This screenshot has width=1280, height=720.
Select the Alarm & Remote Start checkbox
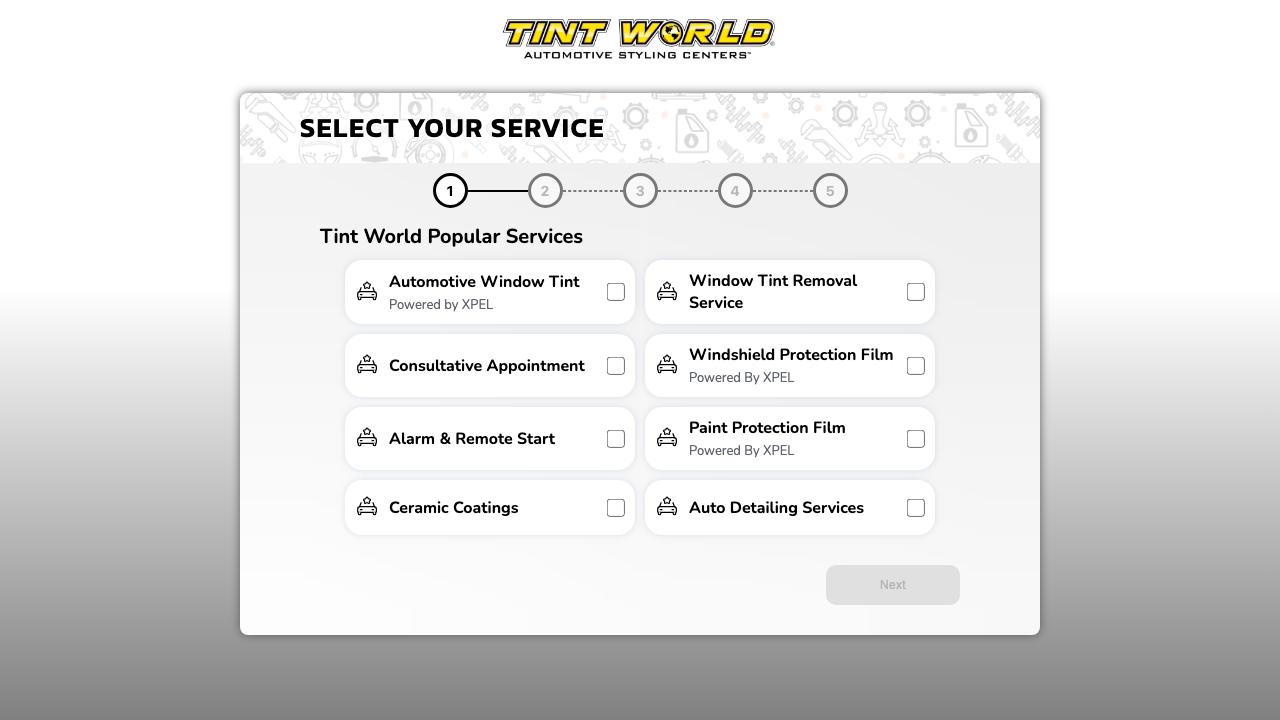pyautogui.click(x=616, y=439)
